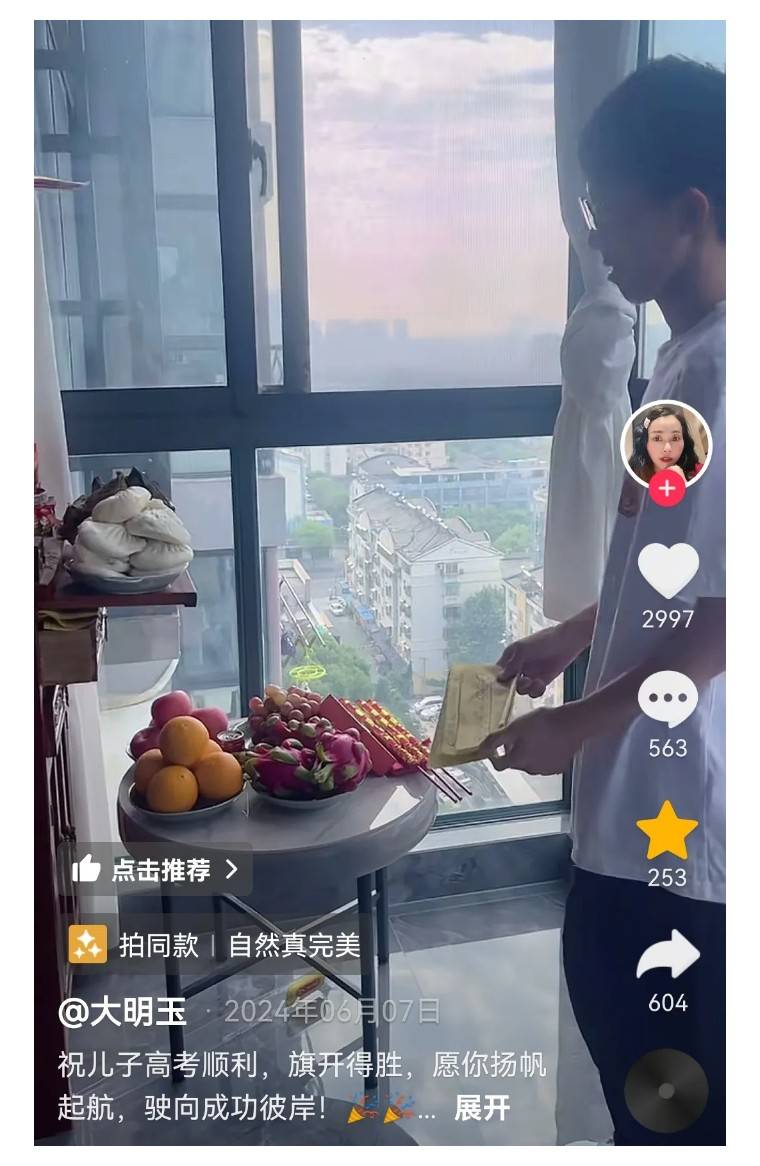Open the @大明玉 username link
This screenshot has height=1166, width=760.
coord(122,1012)
